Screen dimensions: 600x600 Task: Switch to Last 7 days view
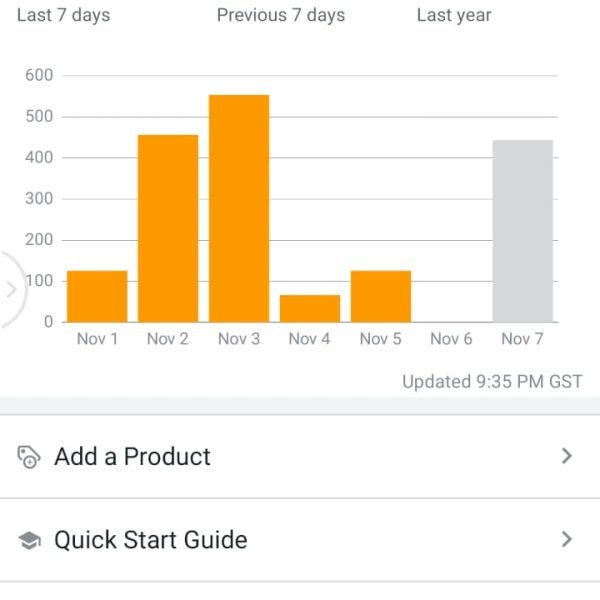pyautogui.click(x=63, y=15)
